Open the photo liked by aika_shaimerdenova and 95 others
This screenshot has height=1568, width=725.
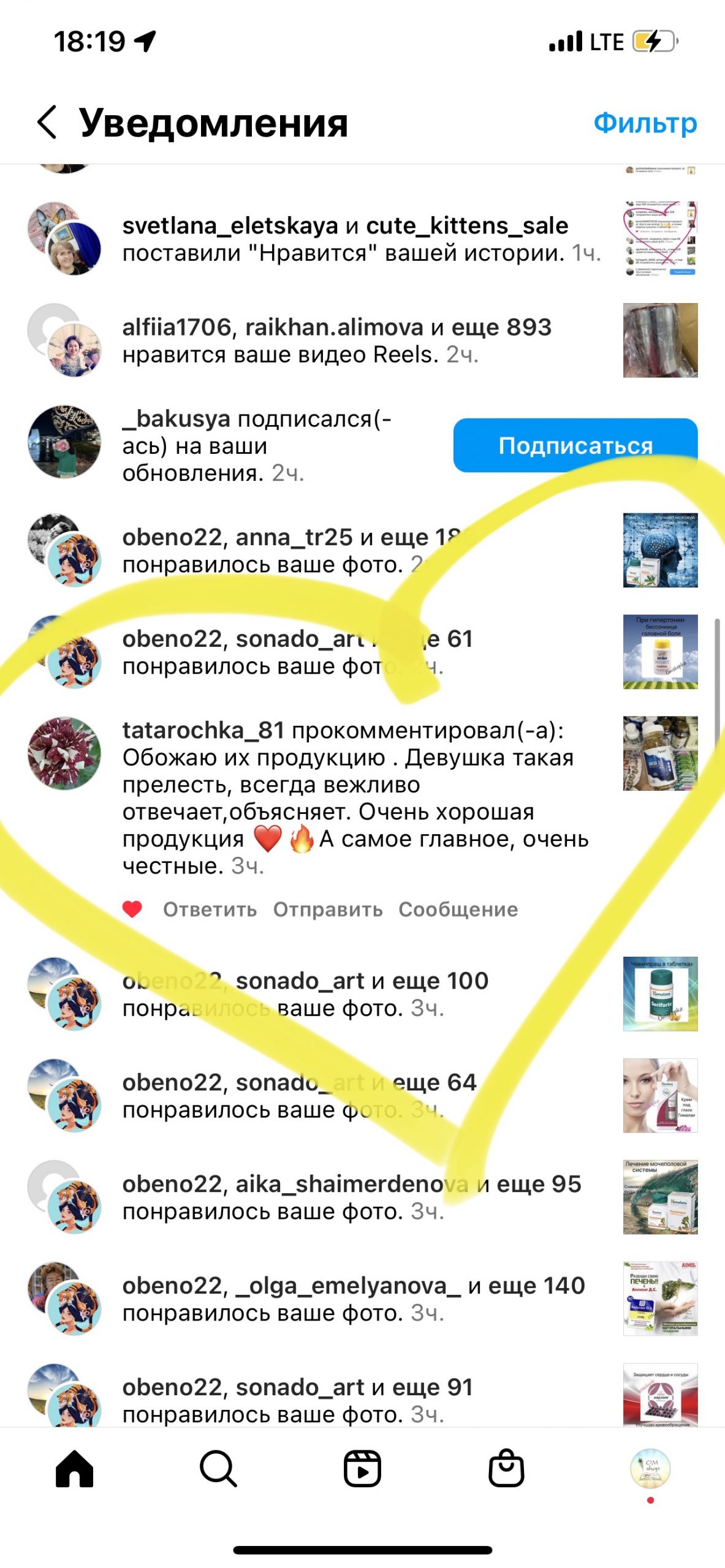pos(660,1197)
